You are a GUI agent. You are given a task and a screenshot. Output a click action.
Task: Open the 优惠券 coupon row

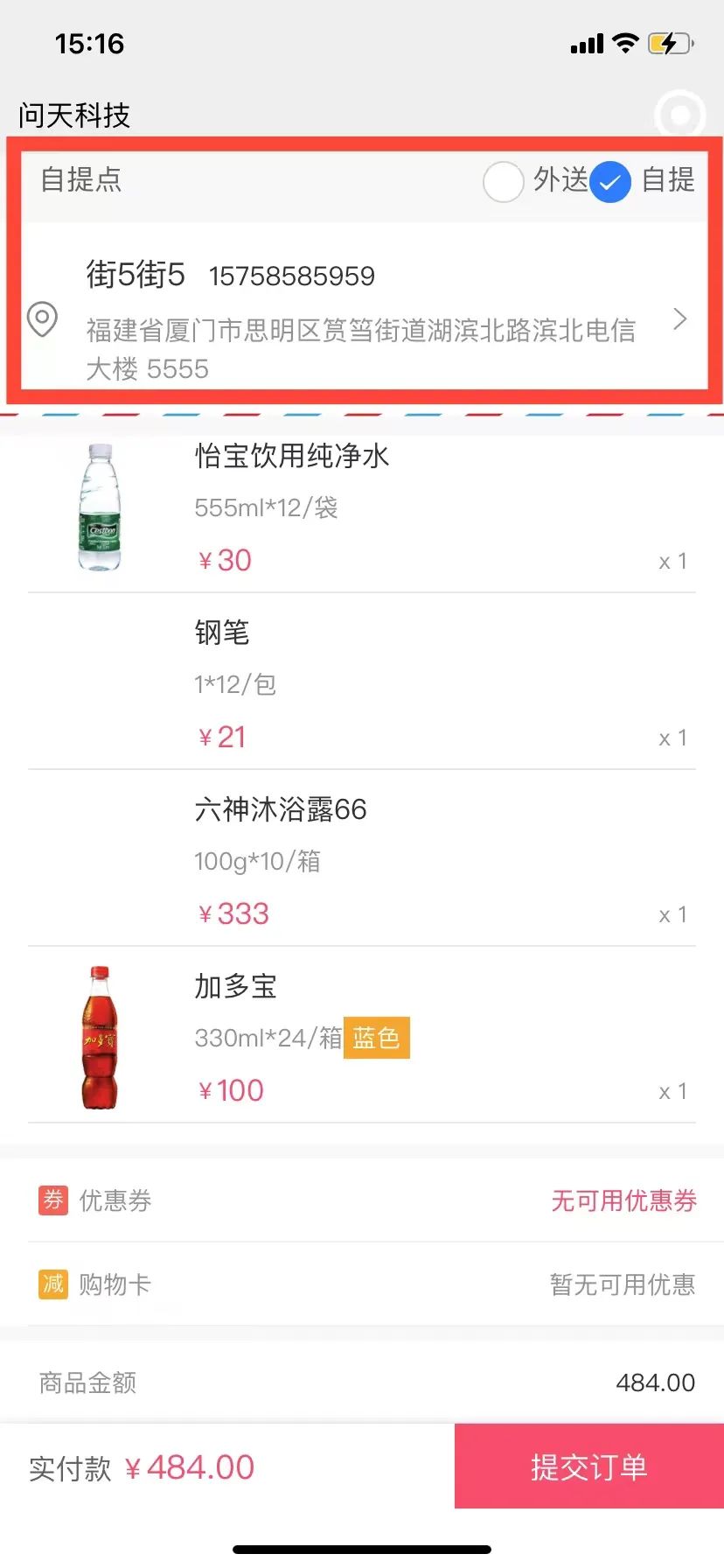[362, 1200]
